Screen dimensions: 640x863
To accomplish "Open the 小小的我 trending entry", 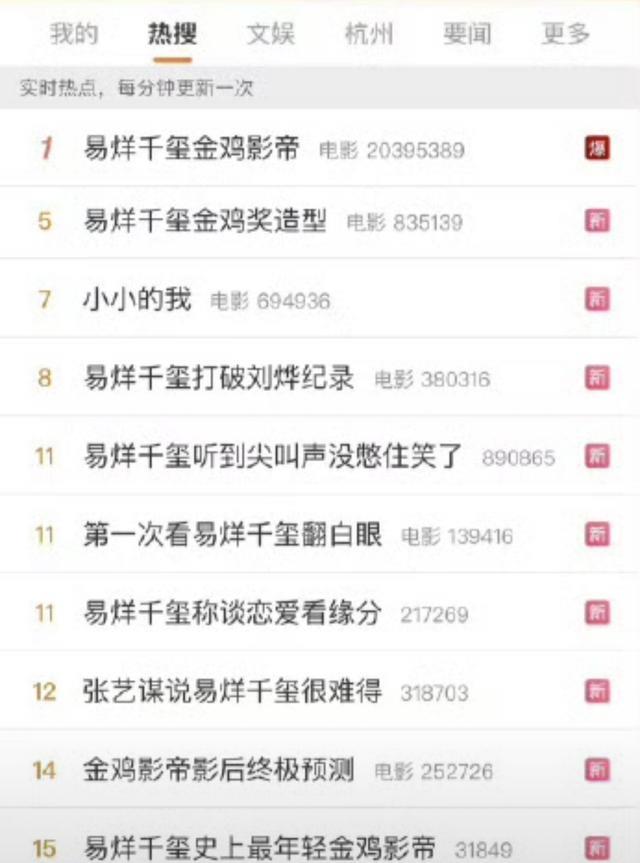I will (x=137, y=299).
